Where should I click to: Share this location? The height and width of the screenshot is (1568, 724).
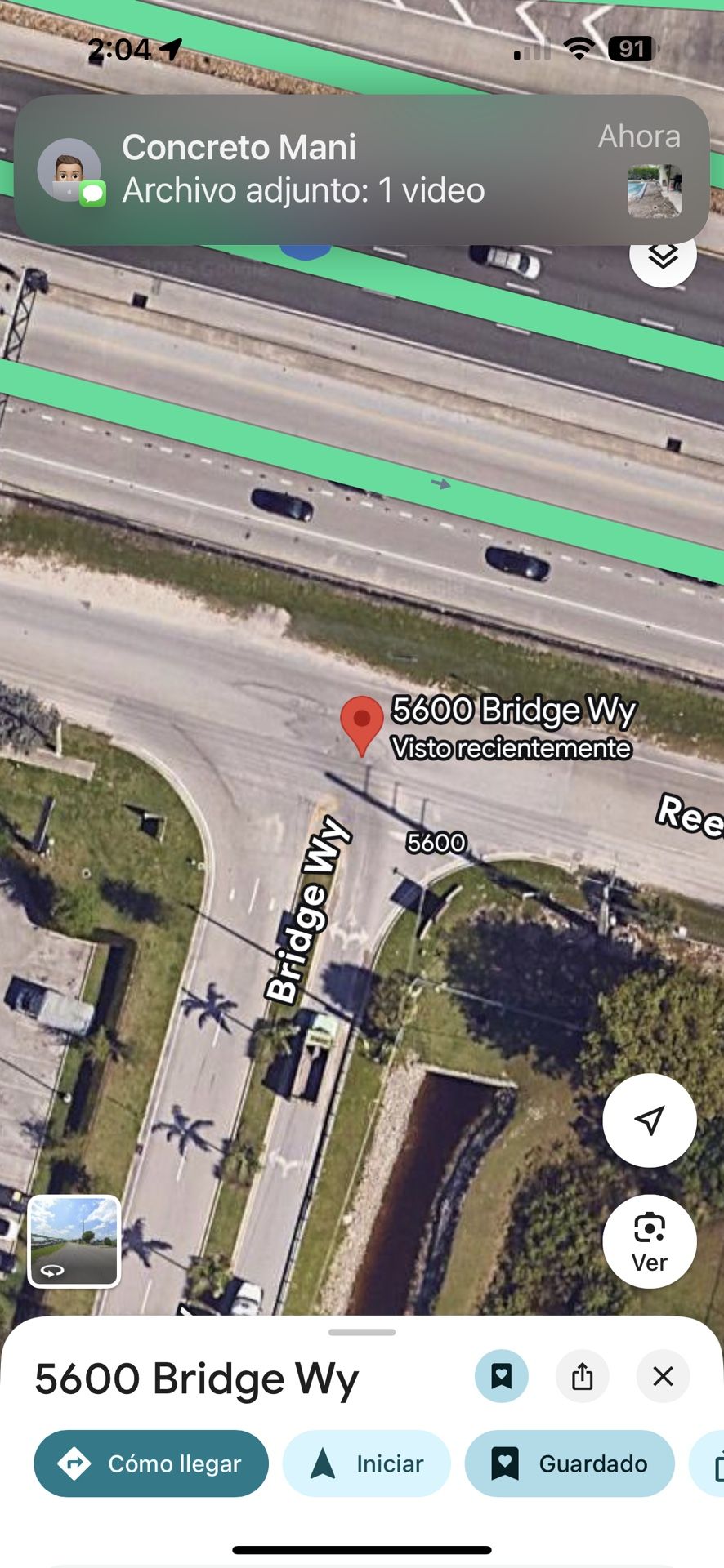(x=582, y=1376)
